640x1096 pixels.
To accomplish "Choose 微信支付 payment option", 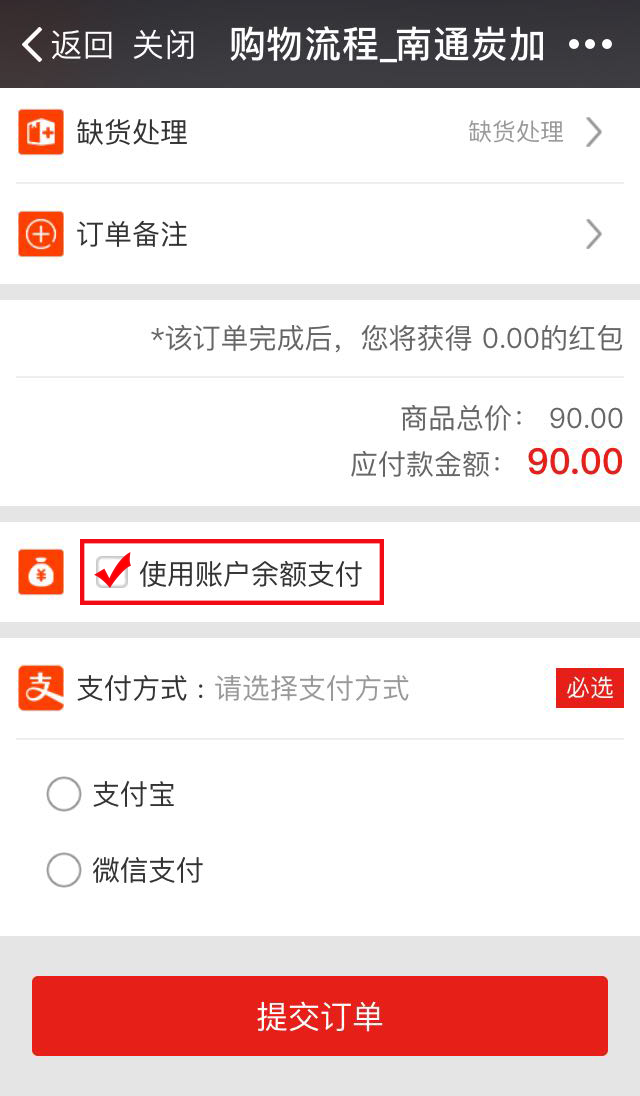I will (64, 870).
